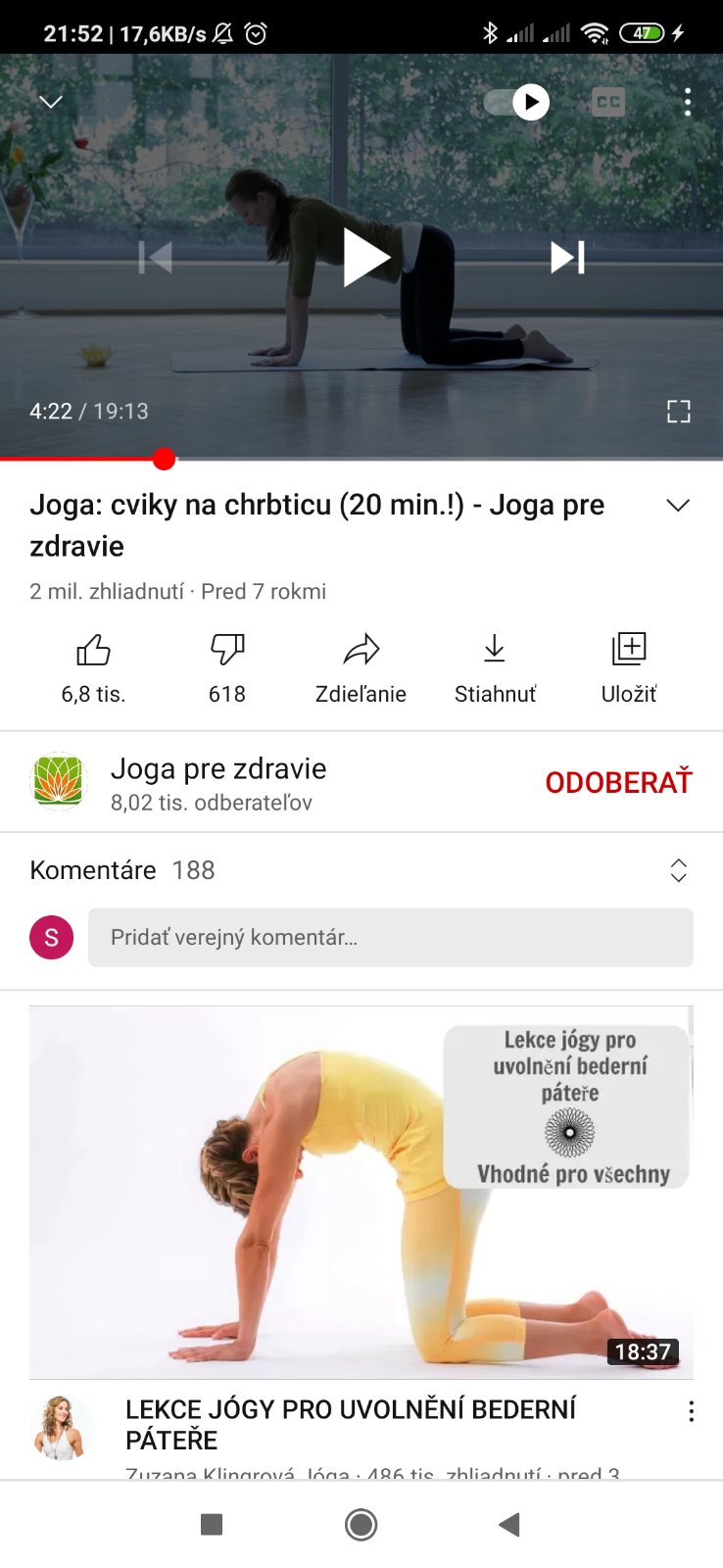Expand the video description chevron
The width and height of the screenshot is (723, 1568).
tap(678, 506)
